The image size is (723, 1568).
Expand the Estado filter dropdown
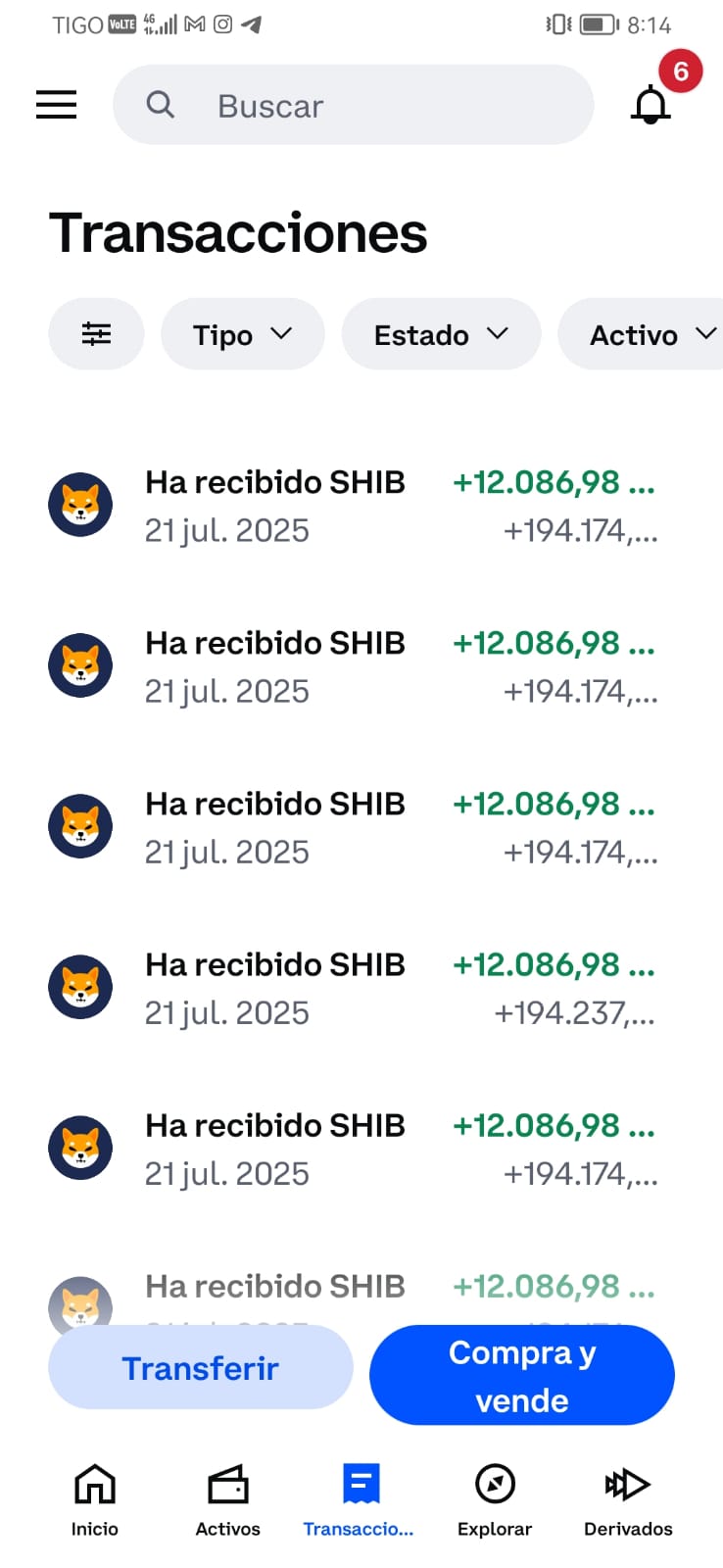441,334
